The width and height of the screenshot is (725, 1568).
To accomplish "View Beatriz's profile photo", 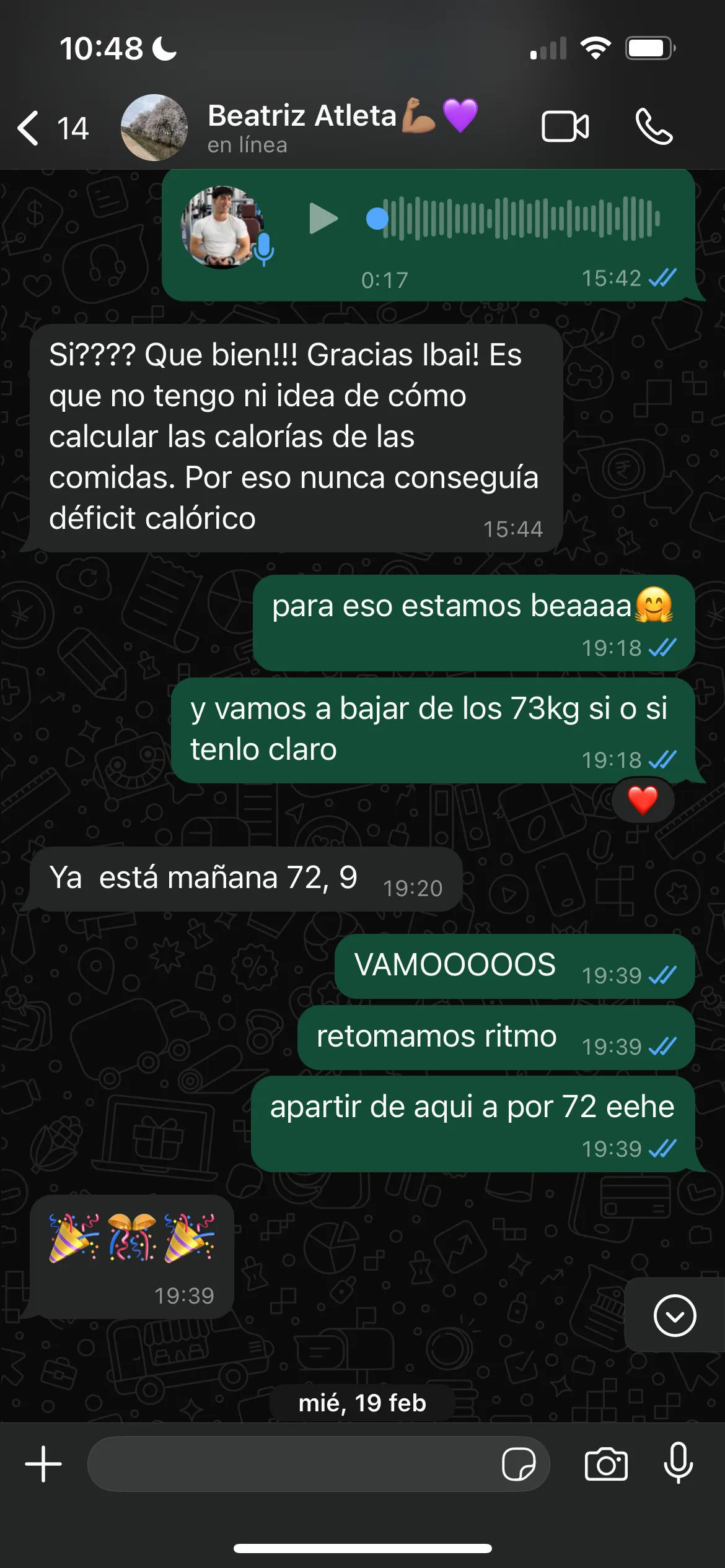I will pyautogui.click(x=154, y=128).
